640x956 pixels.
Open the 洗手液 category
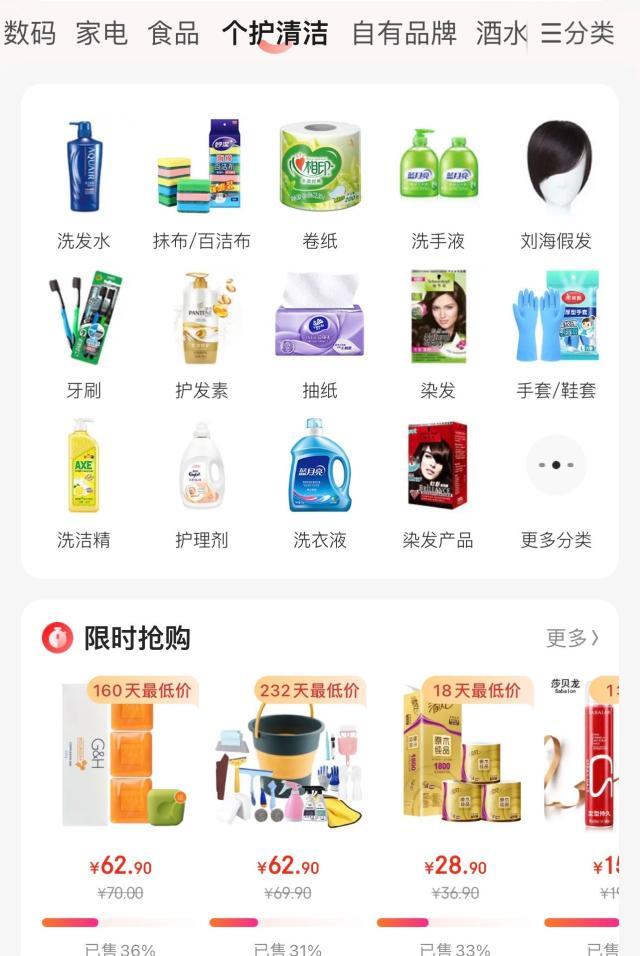pyautogui.click(x=438, y=185)
